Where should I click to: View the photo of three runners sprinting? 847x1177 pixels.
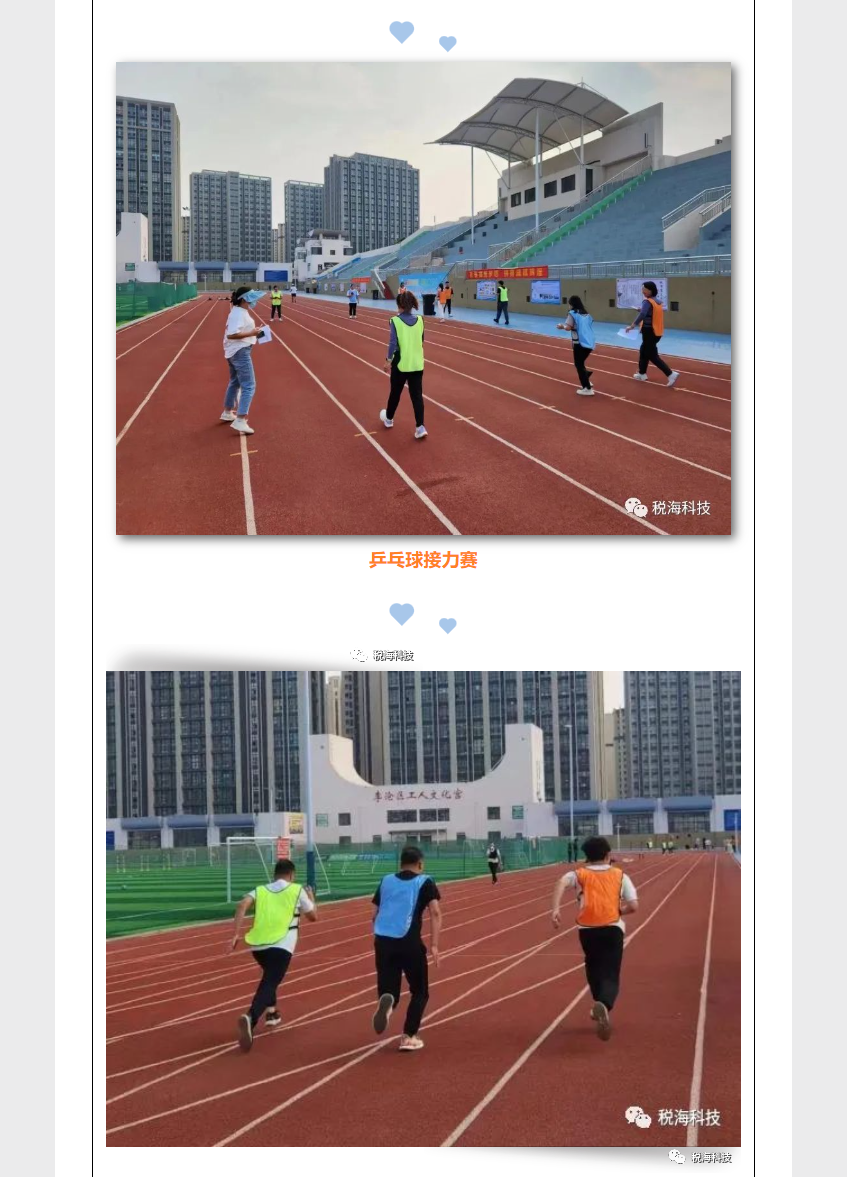pyautogui.click(x=423, y=908)
